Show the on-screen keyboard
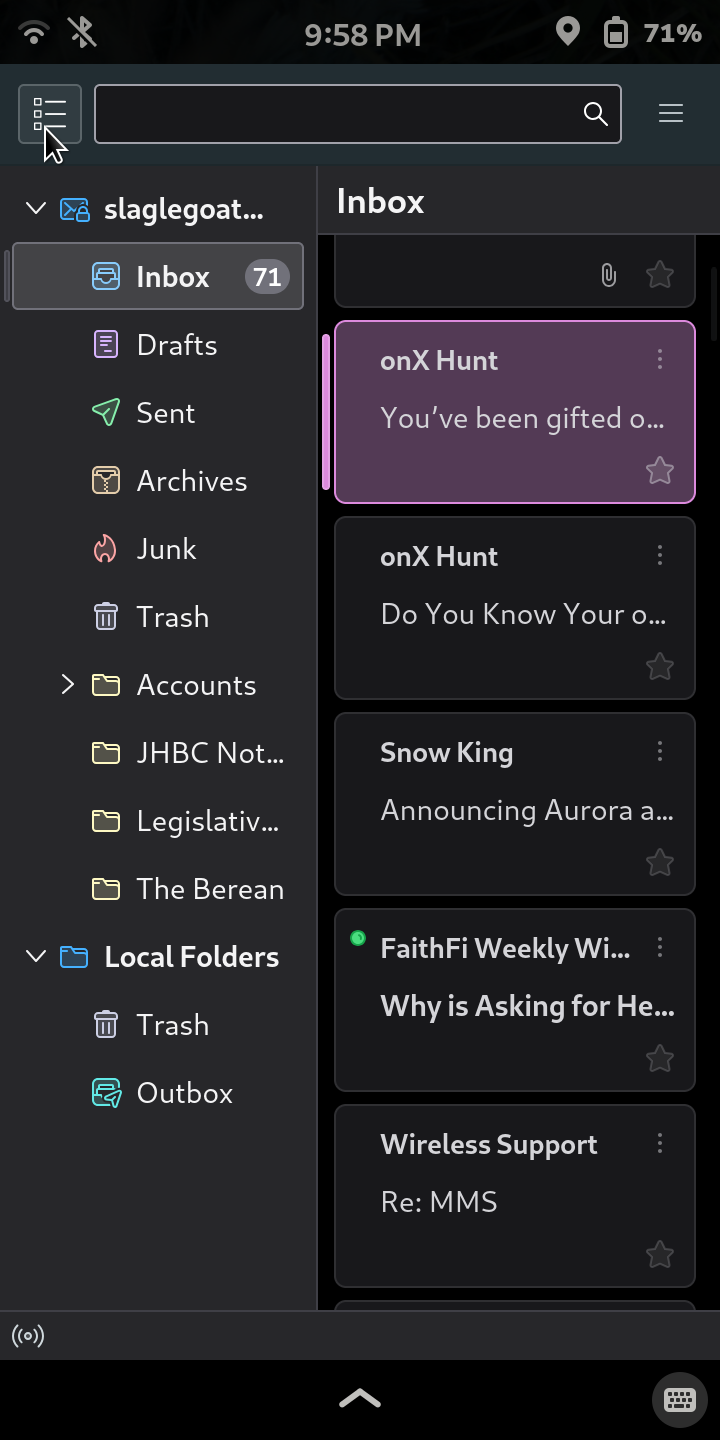 pyautogui.click(x=680, y=1400)
